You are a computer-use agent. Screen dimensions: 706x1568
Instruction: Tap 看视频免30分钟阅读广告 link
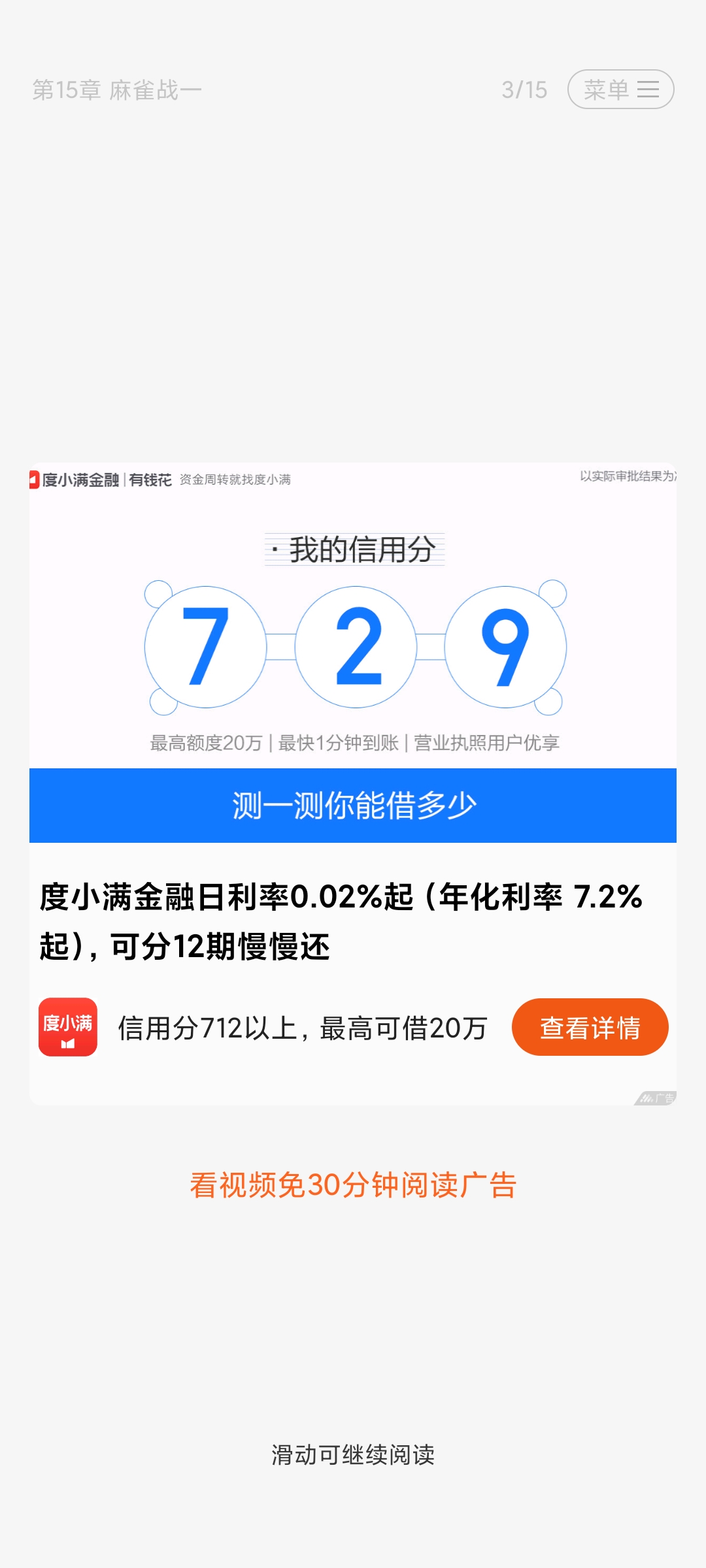(x=353, y=1185)
